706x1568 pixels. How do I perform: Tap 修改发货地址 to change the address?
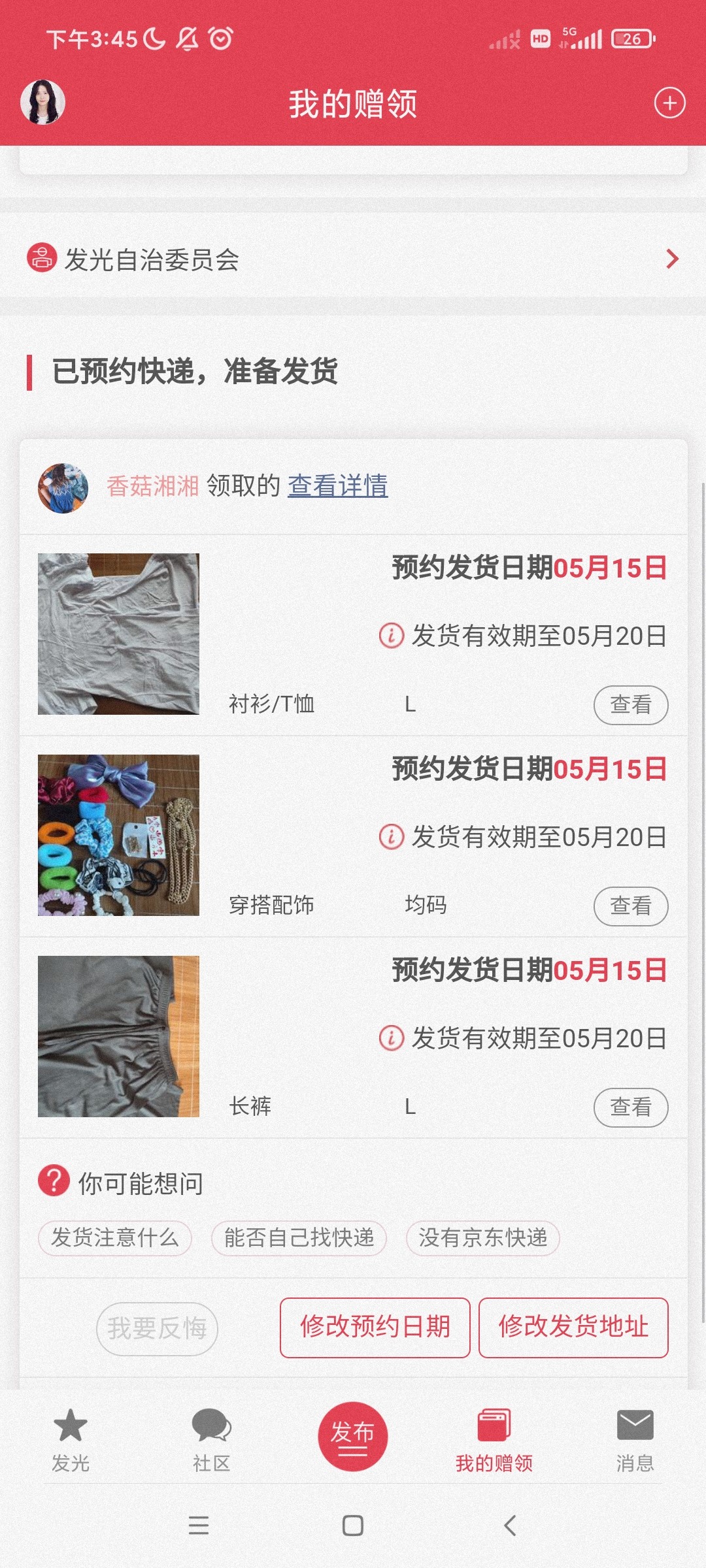[573, 1327]
